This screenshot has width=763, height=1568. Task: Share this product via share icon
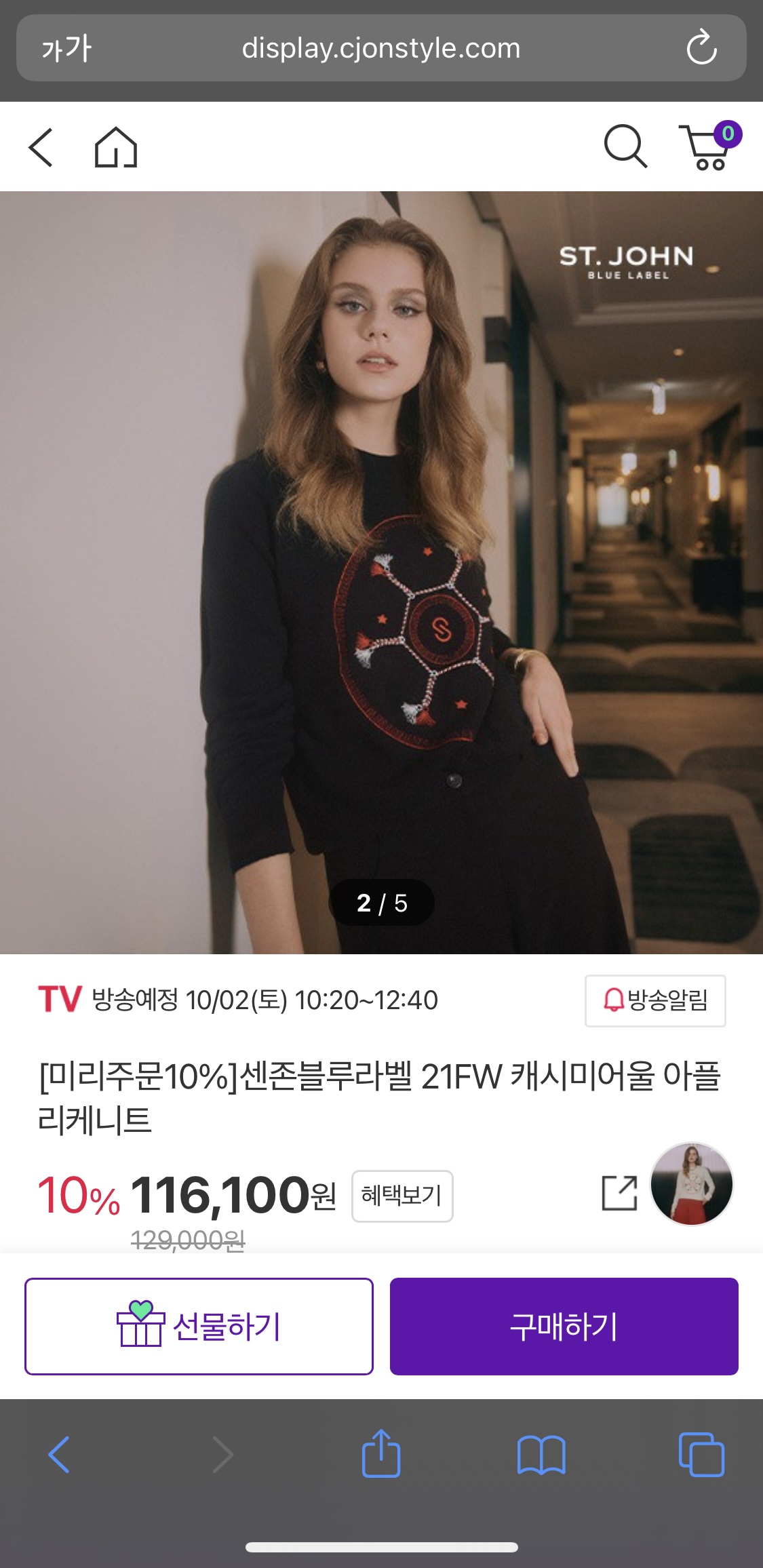point(620,1193)
